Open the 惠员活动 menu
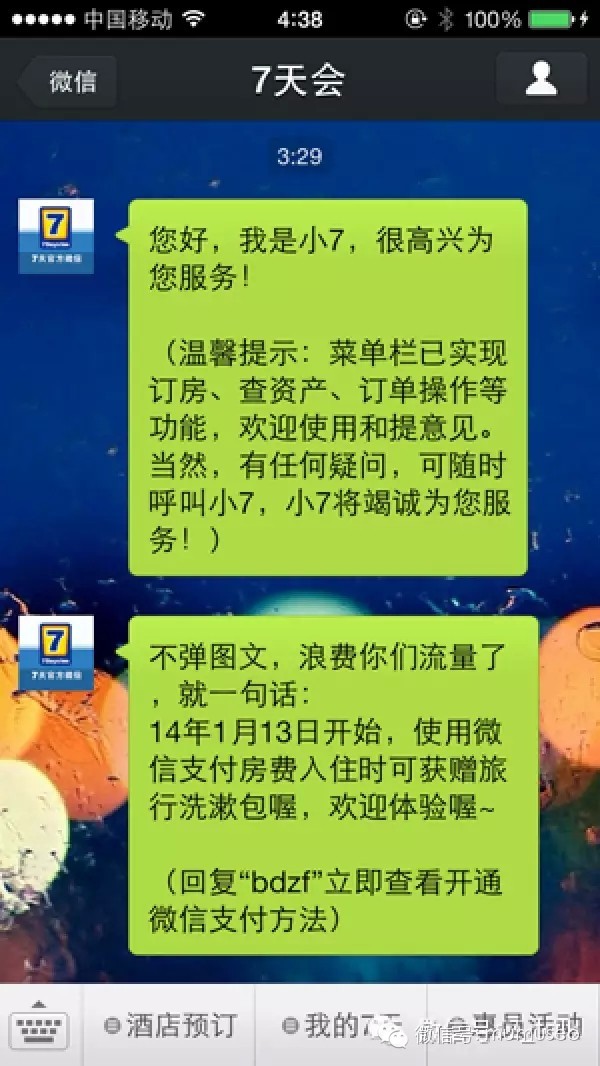The height and width of the screenshot is (1066, 600). (x=514, y=1025)
